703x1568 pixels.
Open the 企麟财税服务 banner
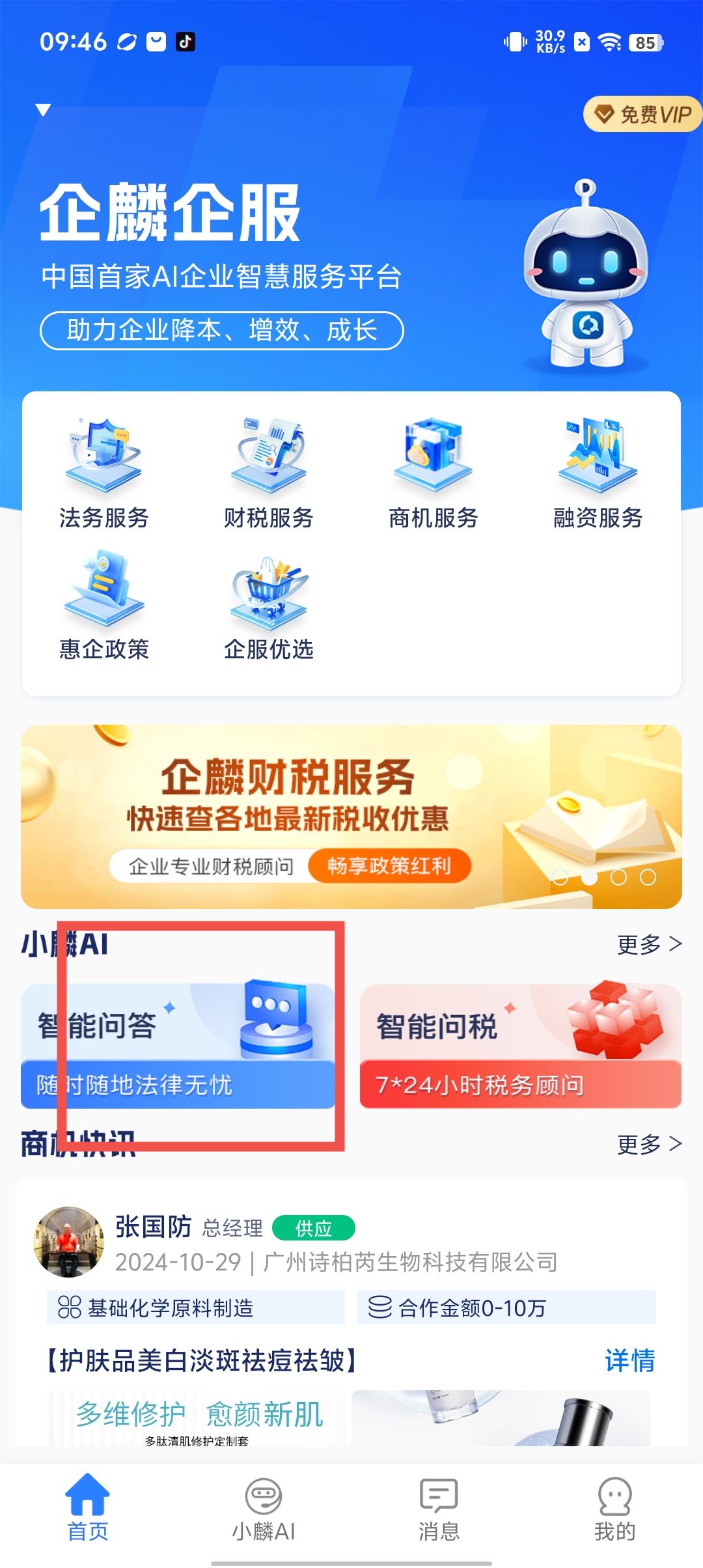click(x=351, y=817)
